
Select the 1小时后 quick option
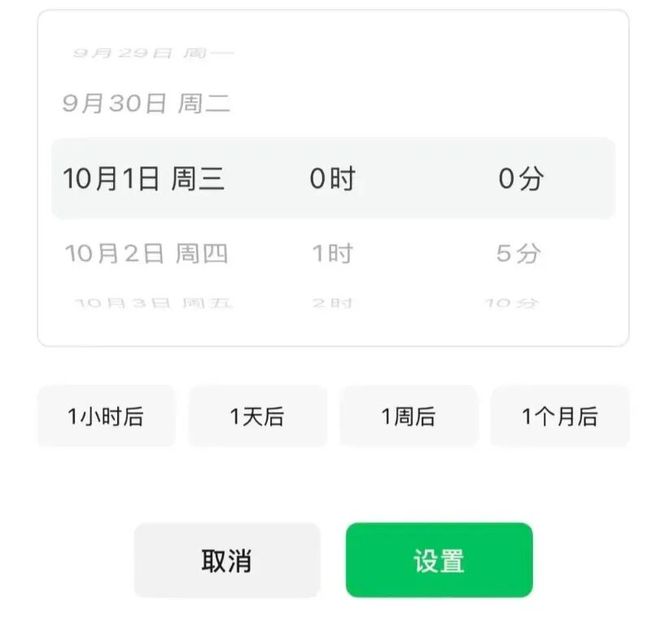pos(106,416)
